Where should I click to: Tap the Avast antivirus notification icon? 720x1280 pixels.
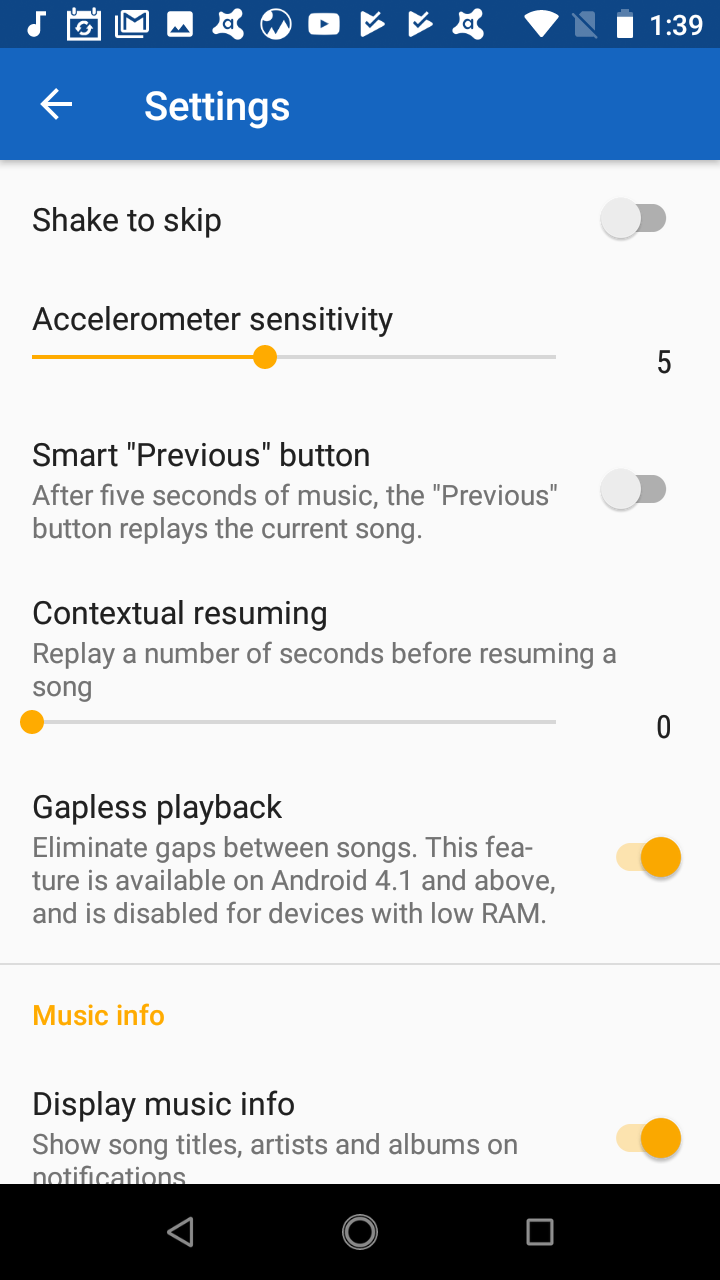227,22
